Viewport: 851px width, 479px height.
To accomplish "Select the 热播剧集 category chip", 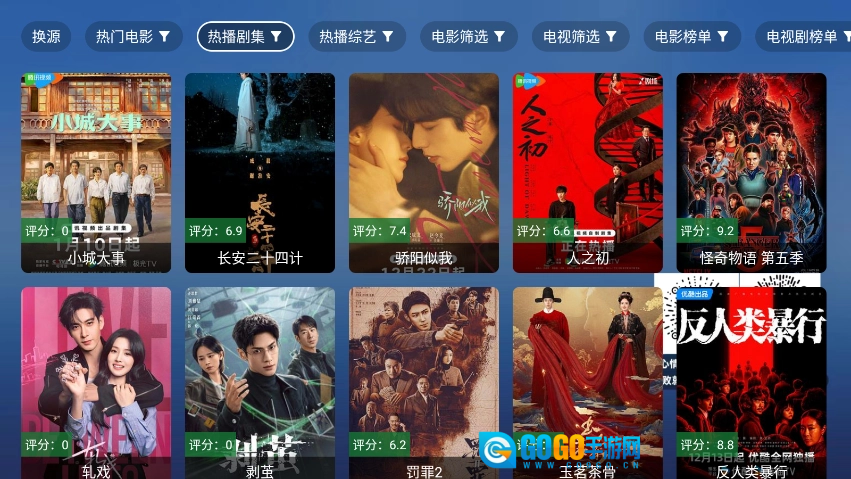I will (x=245, y=37).
